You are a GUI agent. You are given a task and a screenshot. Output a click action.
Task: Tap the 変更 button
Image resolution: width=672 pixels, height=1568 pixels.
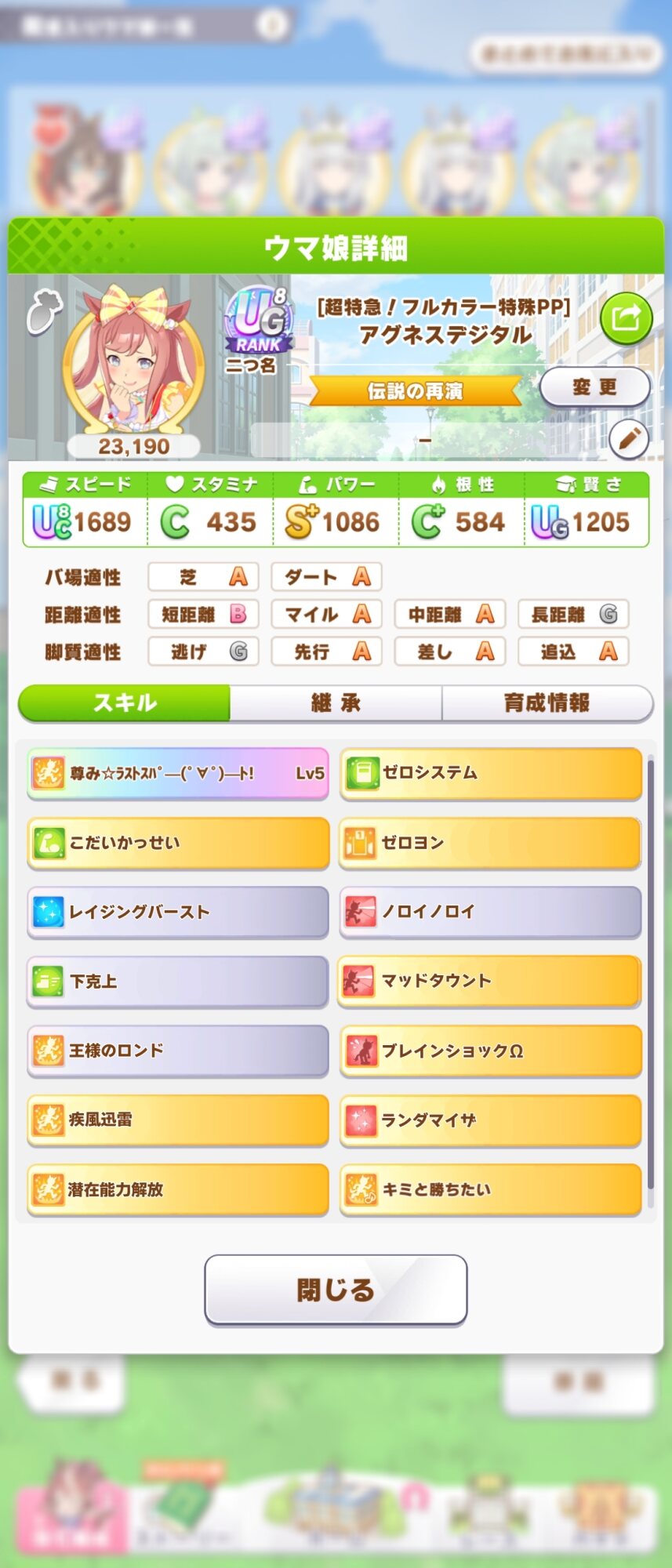point(594,387)
